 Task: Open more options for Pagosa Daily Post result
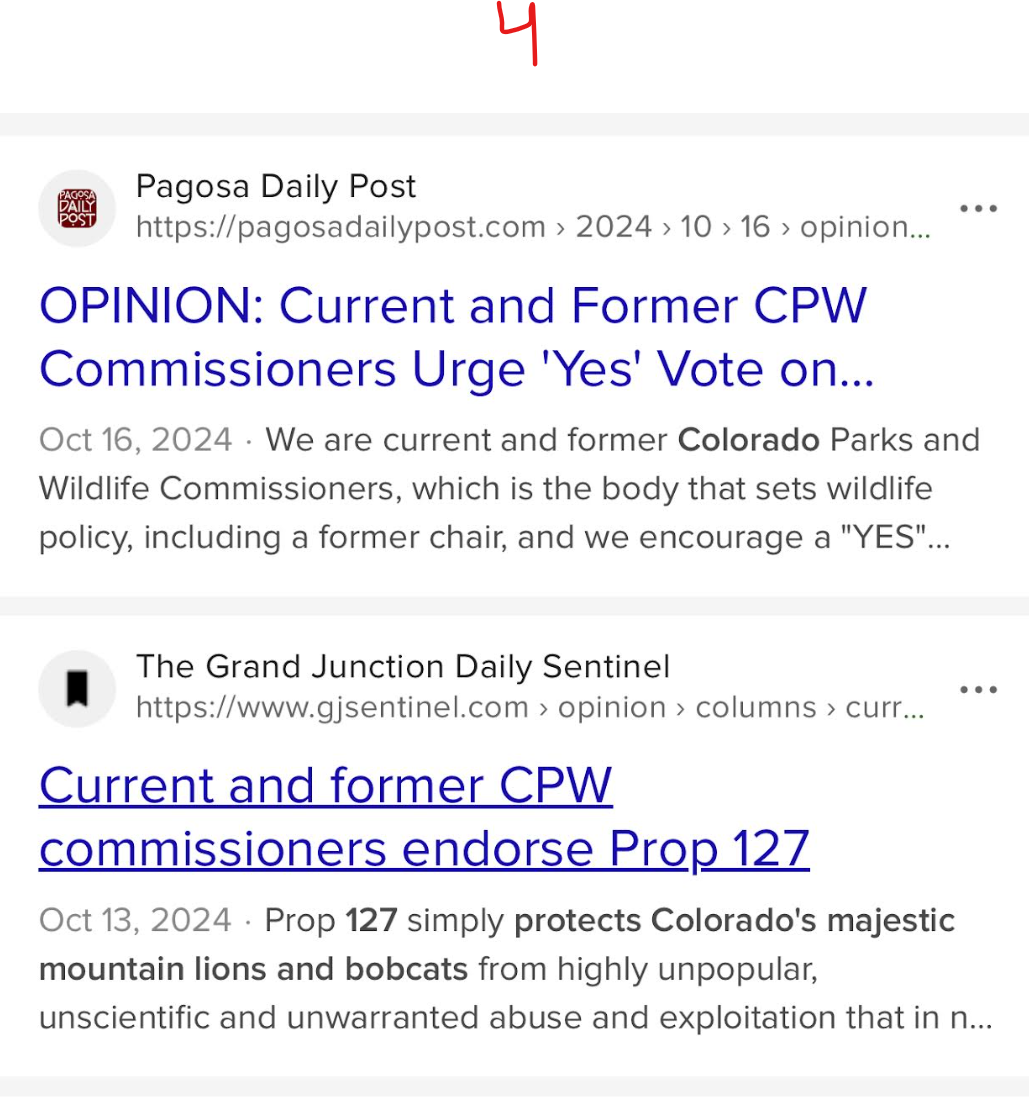click(x=978, y=209)
